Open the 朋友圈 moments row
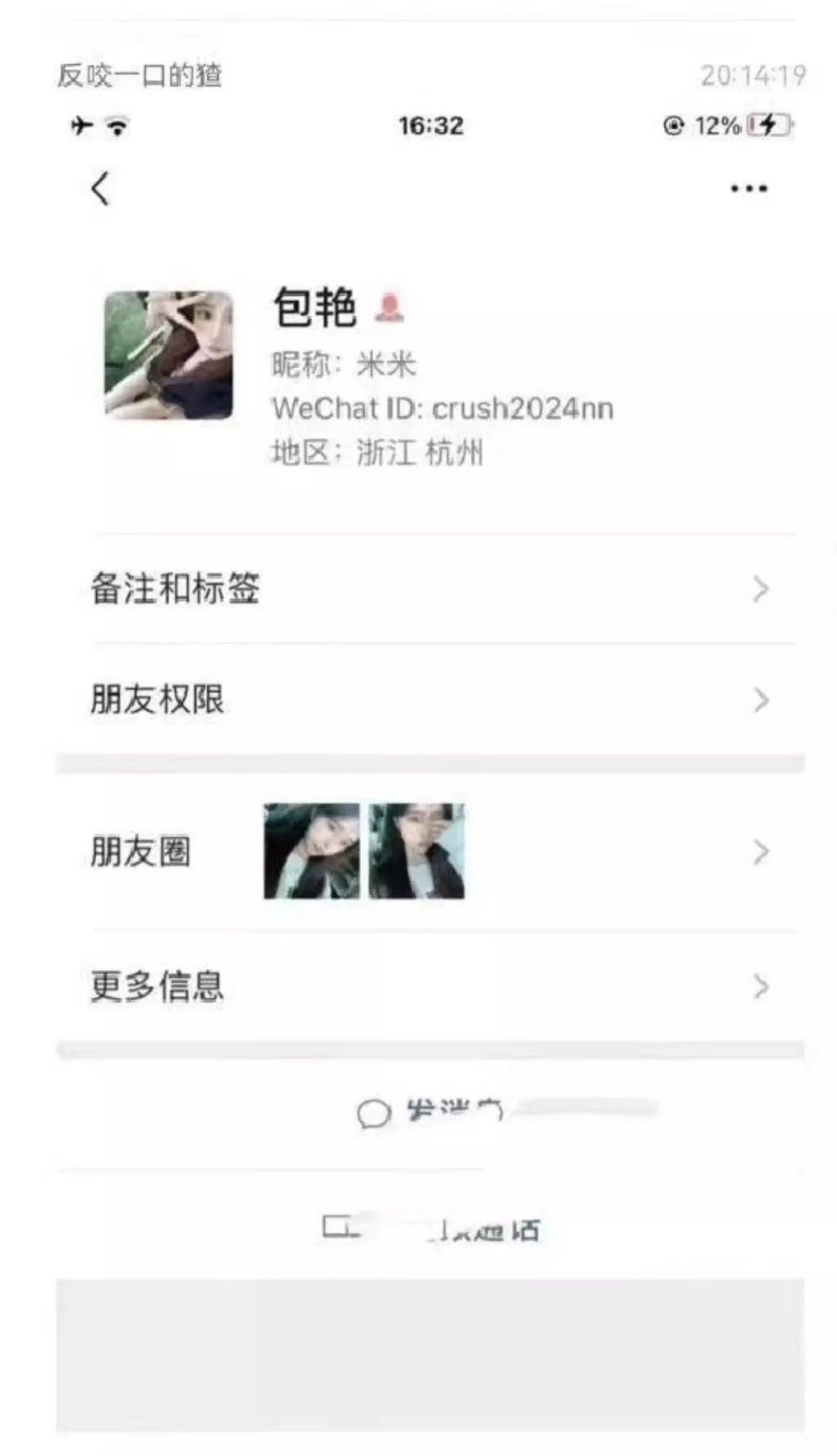The width and height of the screenshot is (837, 1456). click(430, 851)
